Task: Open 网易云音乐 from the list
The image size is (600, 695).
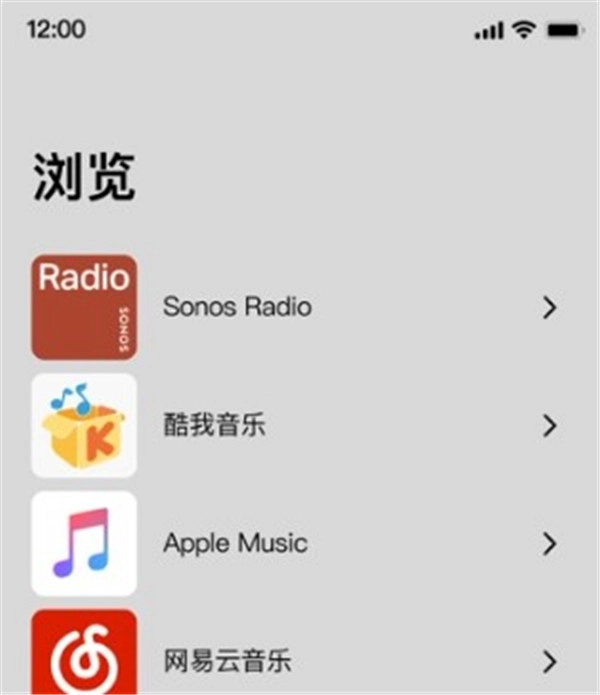Action: (227, 661)
